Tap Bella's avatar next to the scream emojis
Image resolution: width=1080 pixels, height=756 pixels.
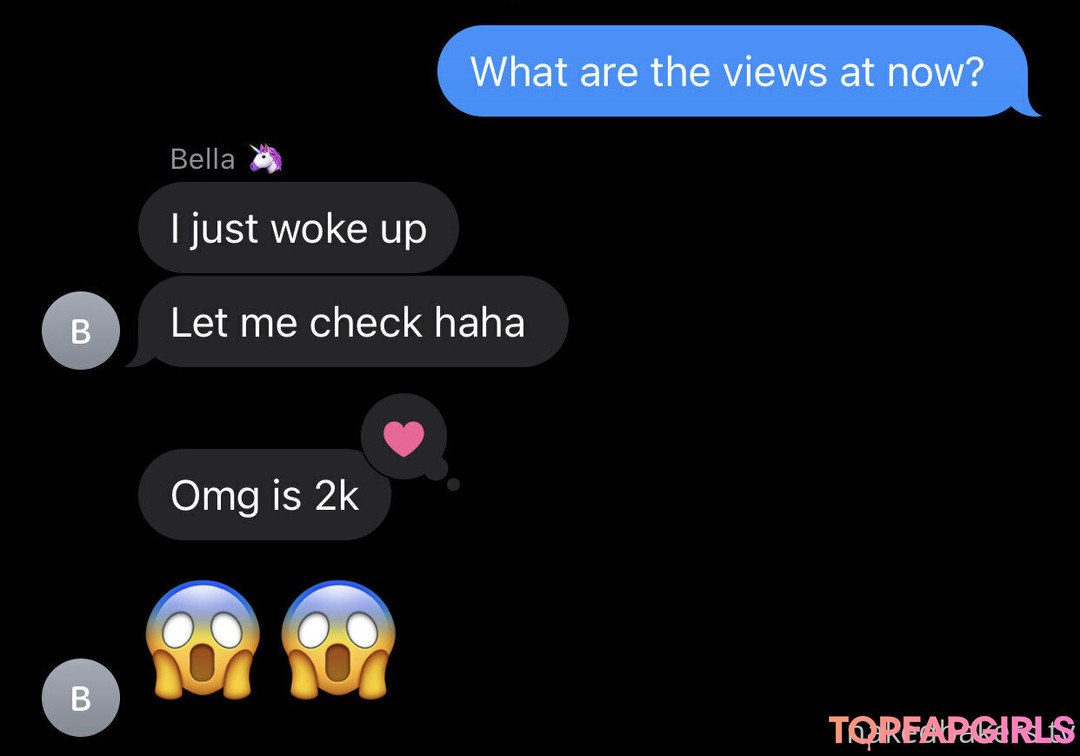pyautogui.click(x=81, y=697)
